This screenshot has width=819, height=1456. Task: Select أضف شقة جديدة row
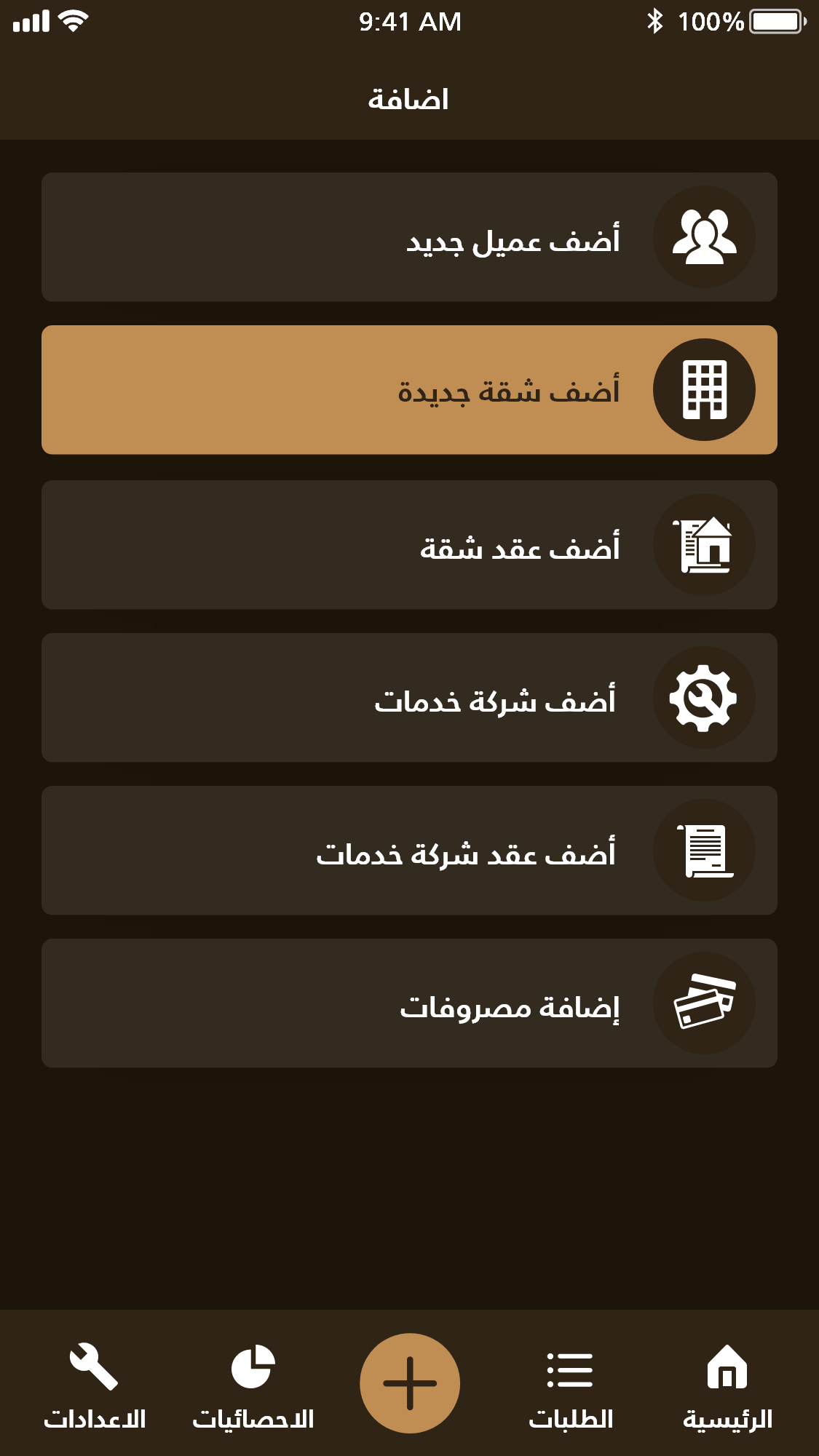coord(409,390)
